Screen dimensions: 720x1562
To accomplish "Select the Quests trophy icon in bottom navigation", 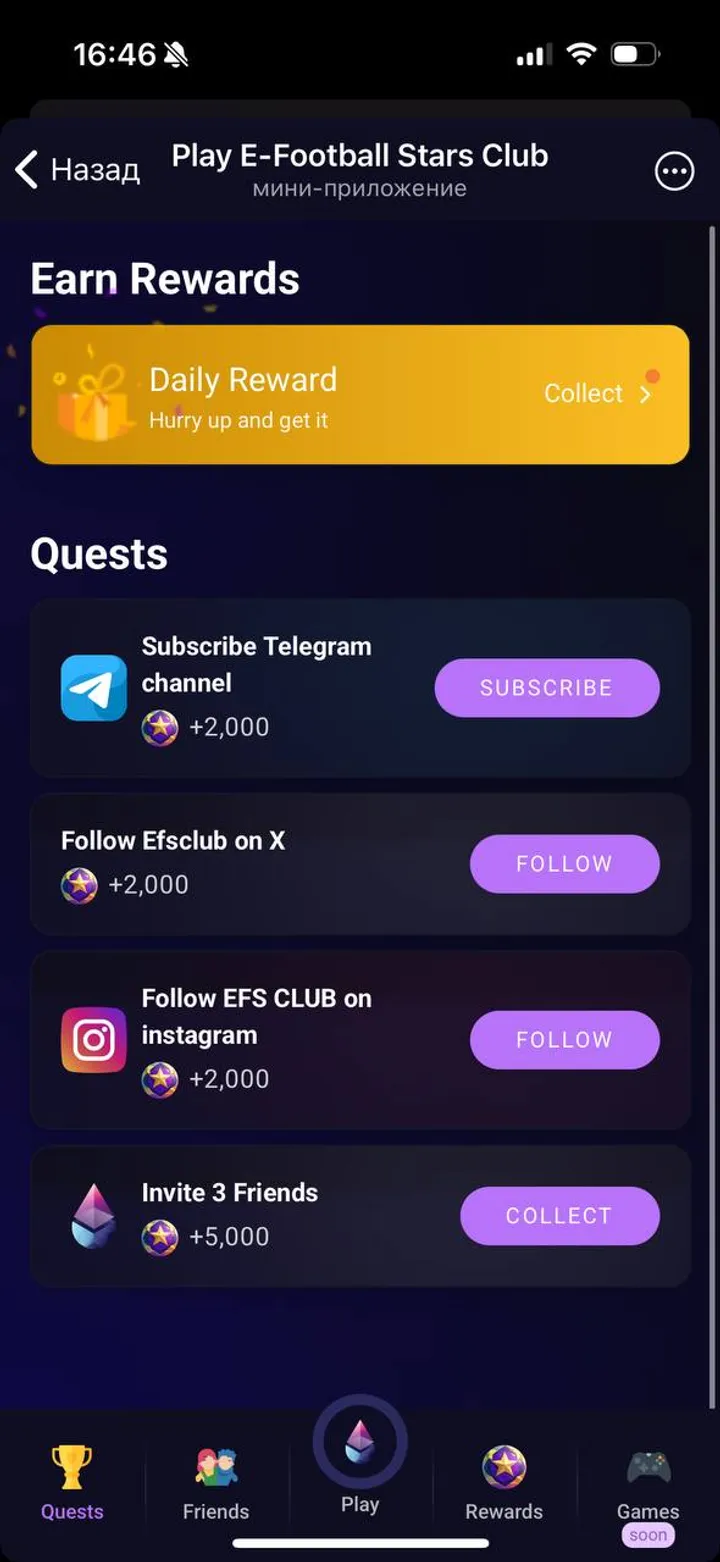I will [71, 1466].
